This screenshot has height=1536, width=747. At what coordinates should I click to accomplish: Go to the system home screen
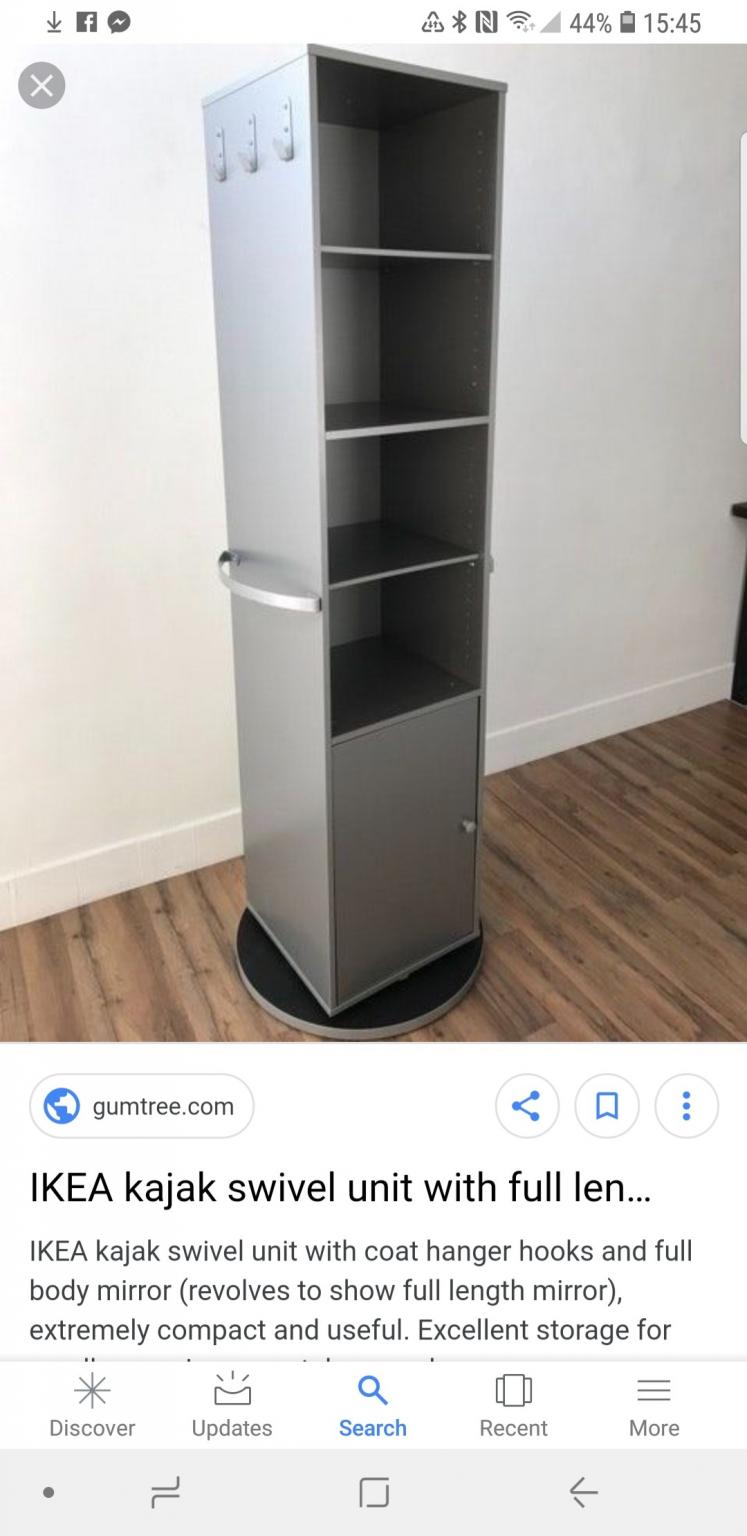373,1492
